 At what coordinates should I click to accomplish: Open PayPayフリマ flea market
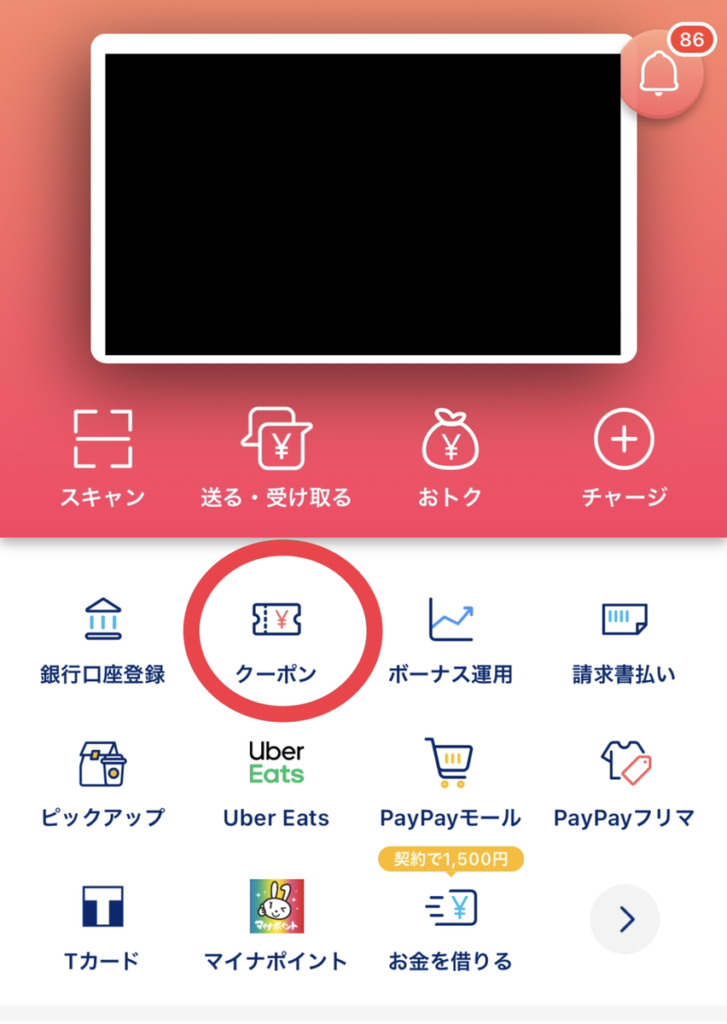pos(624,784)
